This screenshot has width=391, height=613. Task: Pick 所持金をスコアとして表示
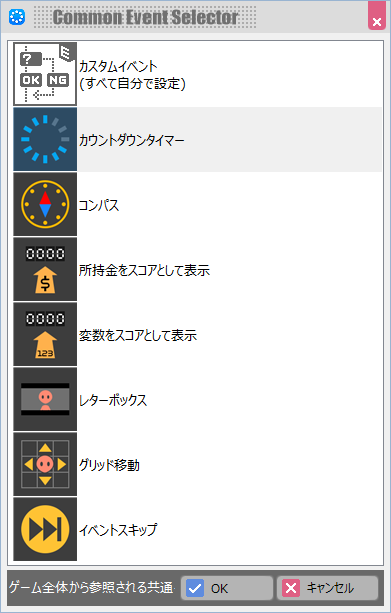[197, 269]
